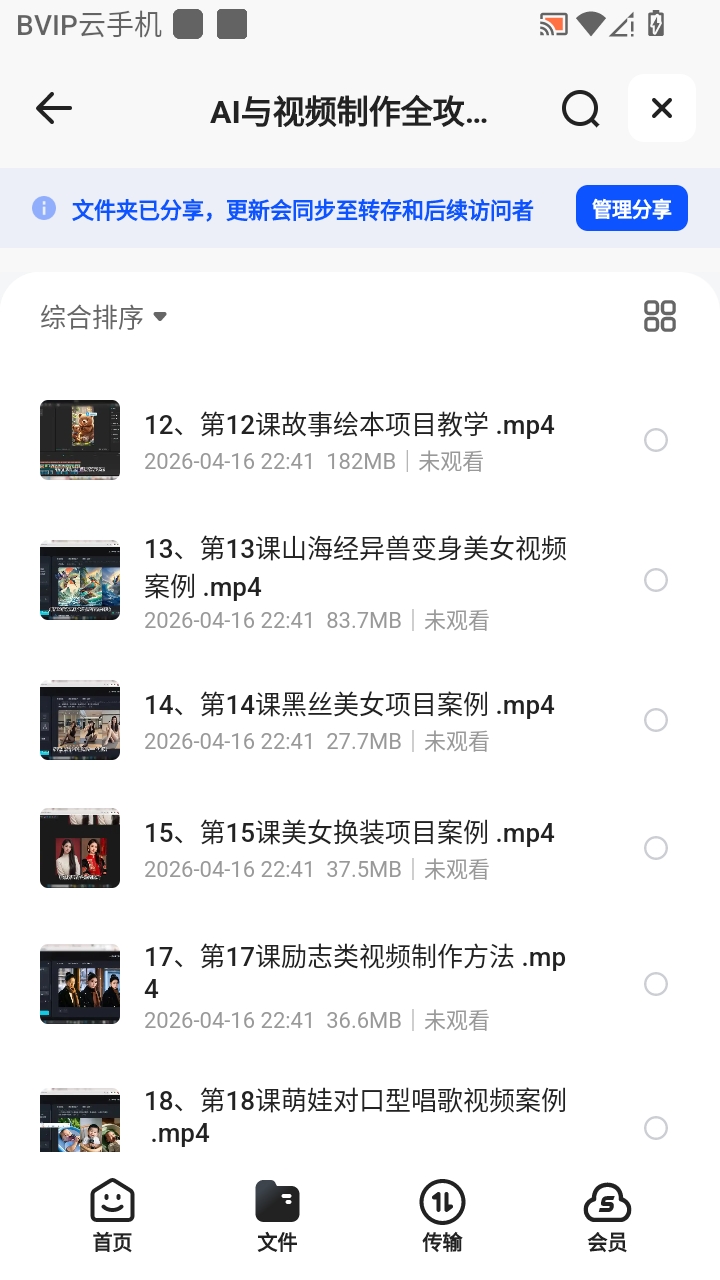Close the page with the X button
720x1280 pixels.
pyautogui.click(x=662, y=108)
